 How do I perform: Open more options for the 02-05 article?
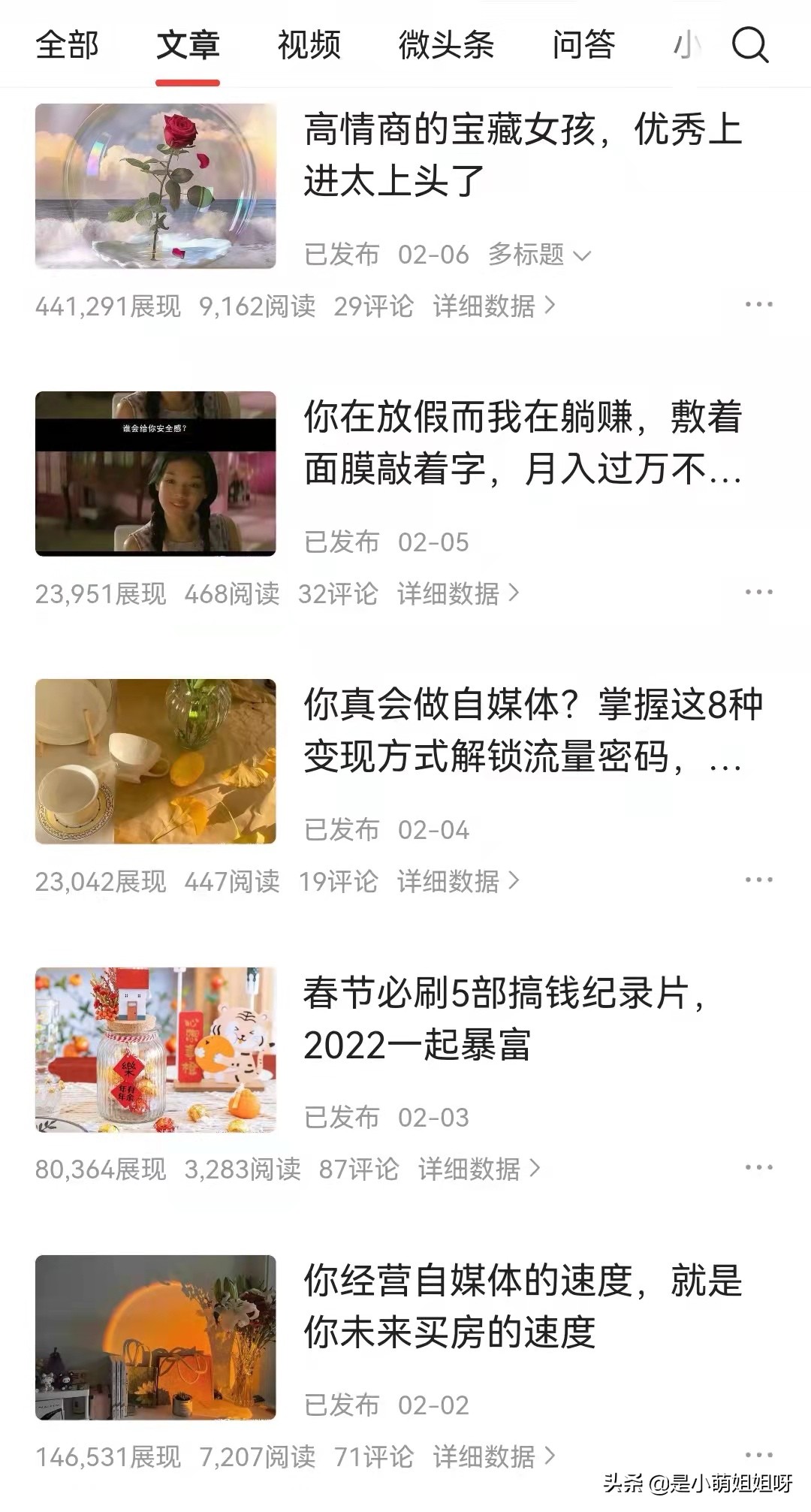tap(758, 593)
